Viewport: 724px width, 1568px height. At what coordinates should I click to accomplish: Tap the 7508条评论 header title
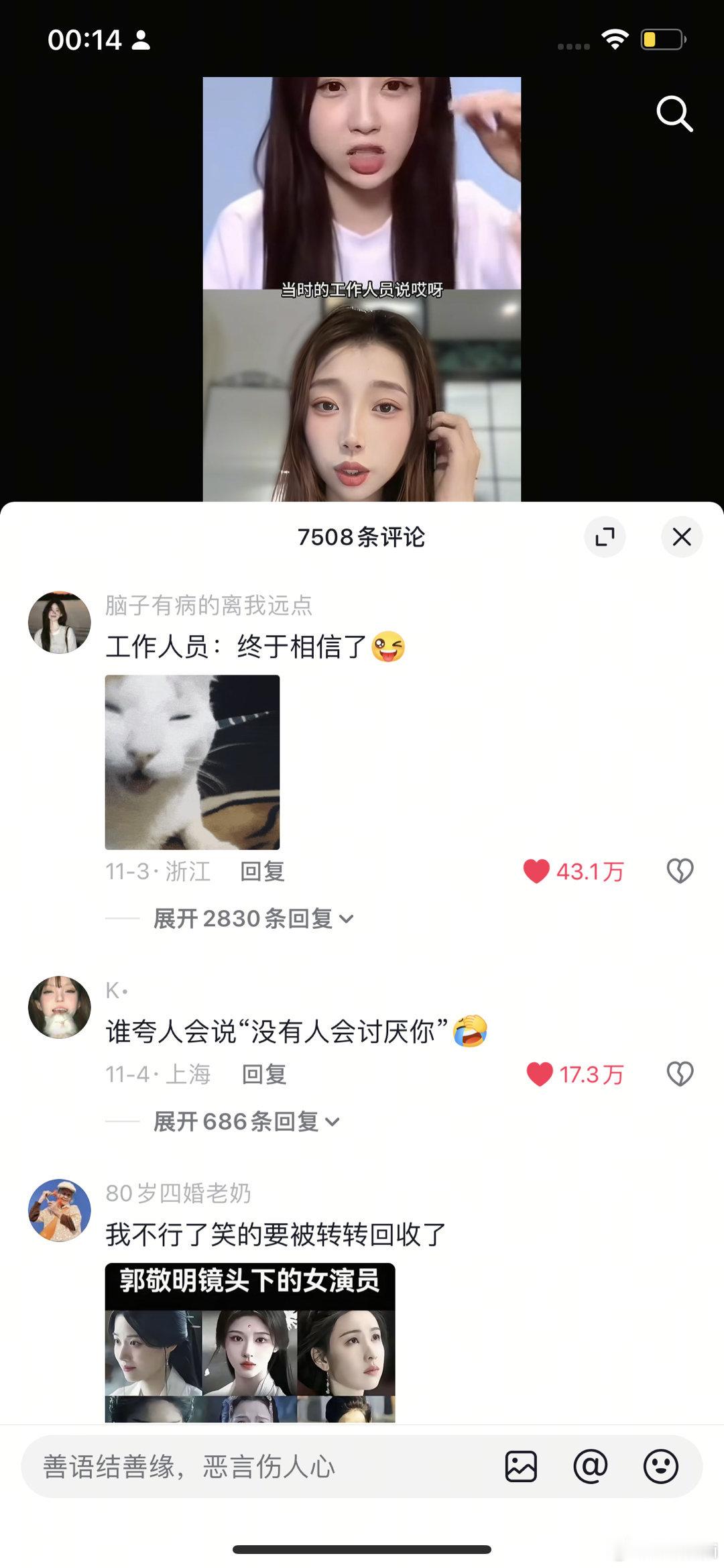(x=362, y=537)
